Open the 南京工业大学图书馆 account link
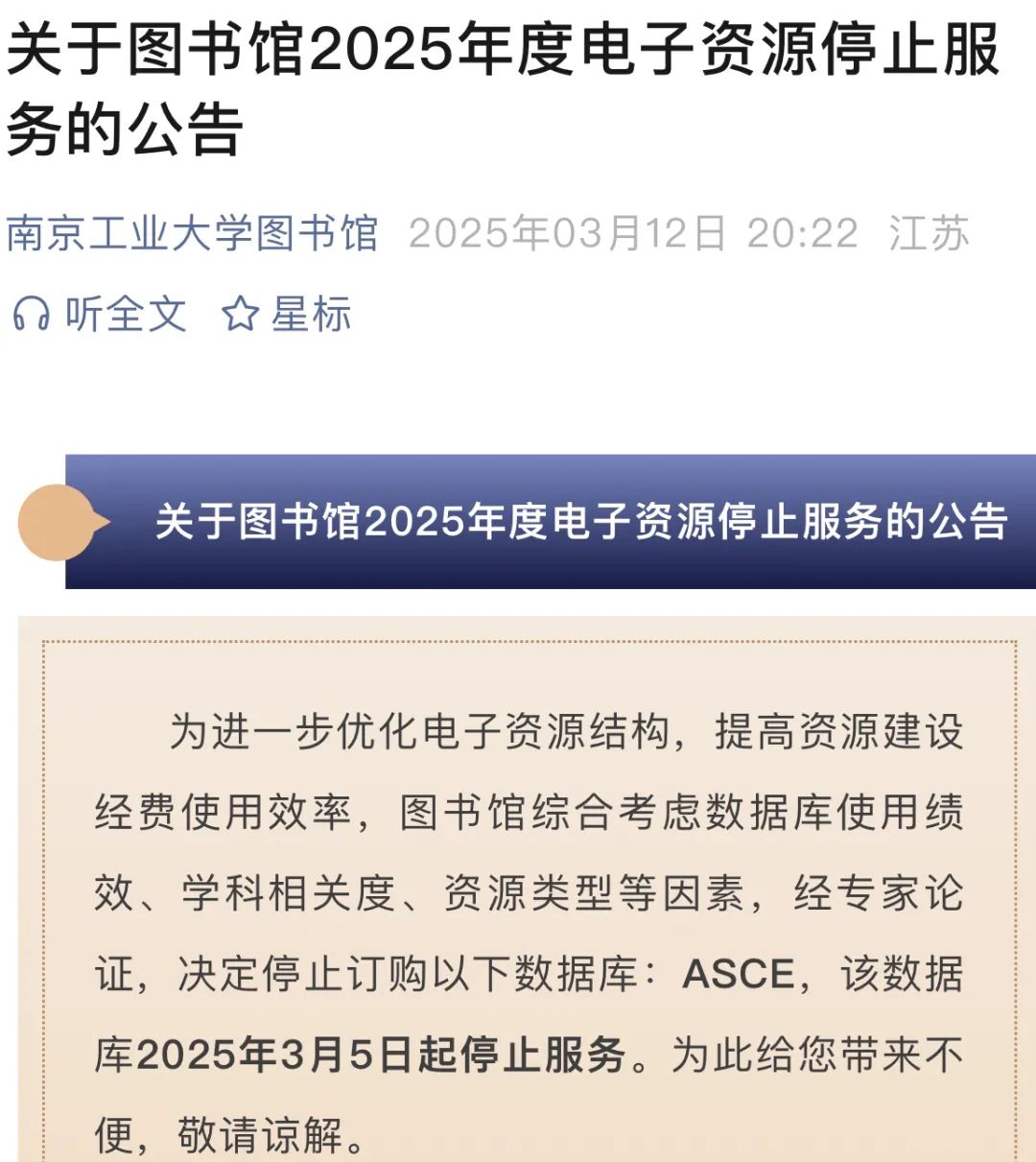The width and height of the screenshot is (1036, 1162). pyautogui.click(x=192, y=233)
